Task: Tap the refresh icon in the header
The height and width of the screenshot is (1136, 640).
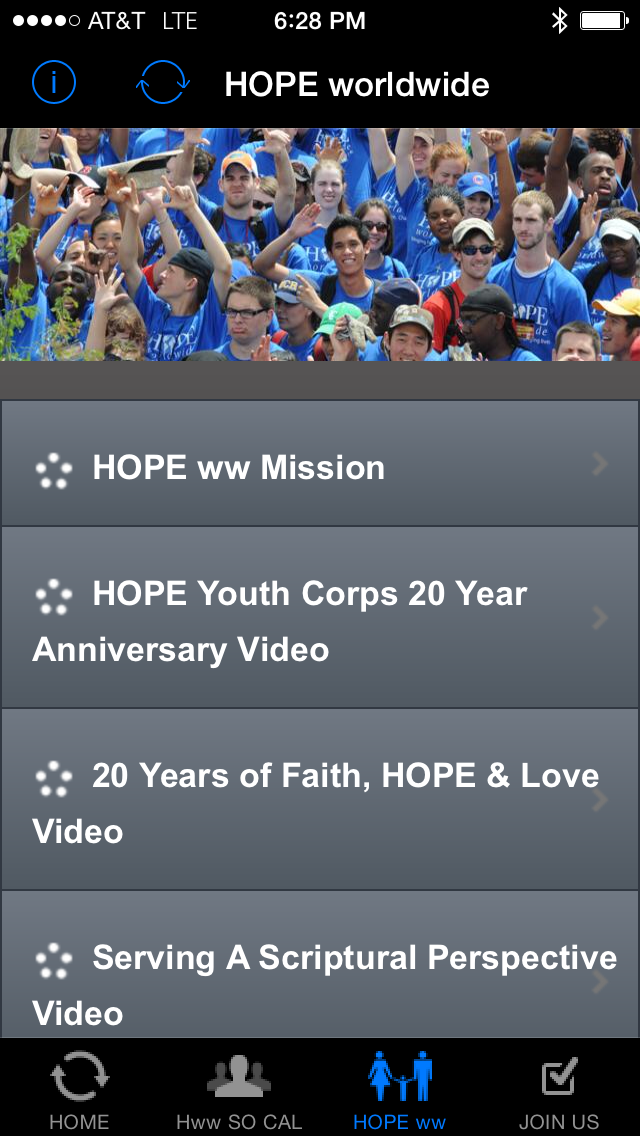Action: [162, 83]
